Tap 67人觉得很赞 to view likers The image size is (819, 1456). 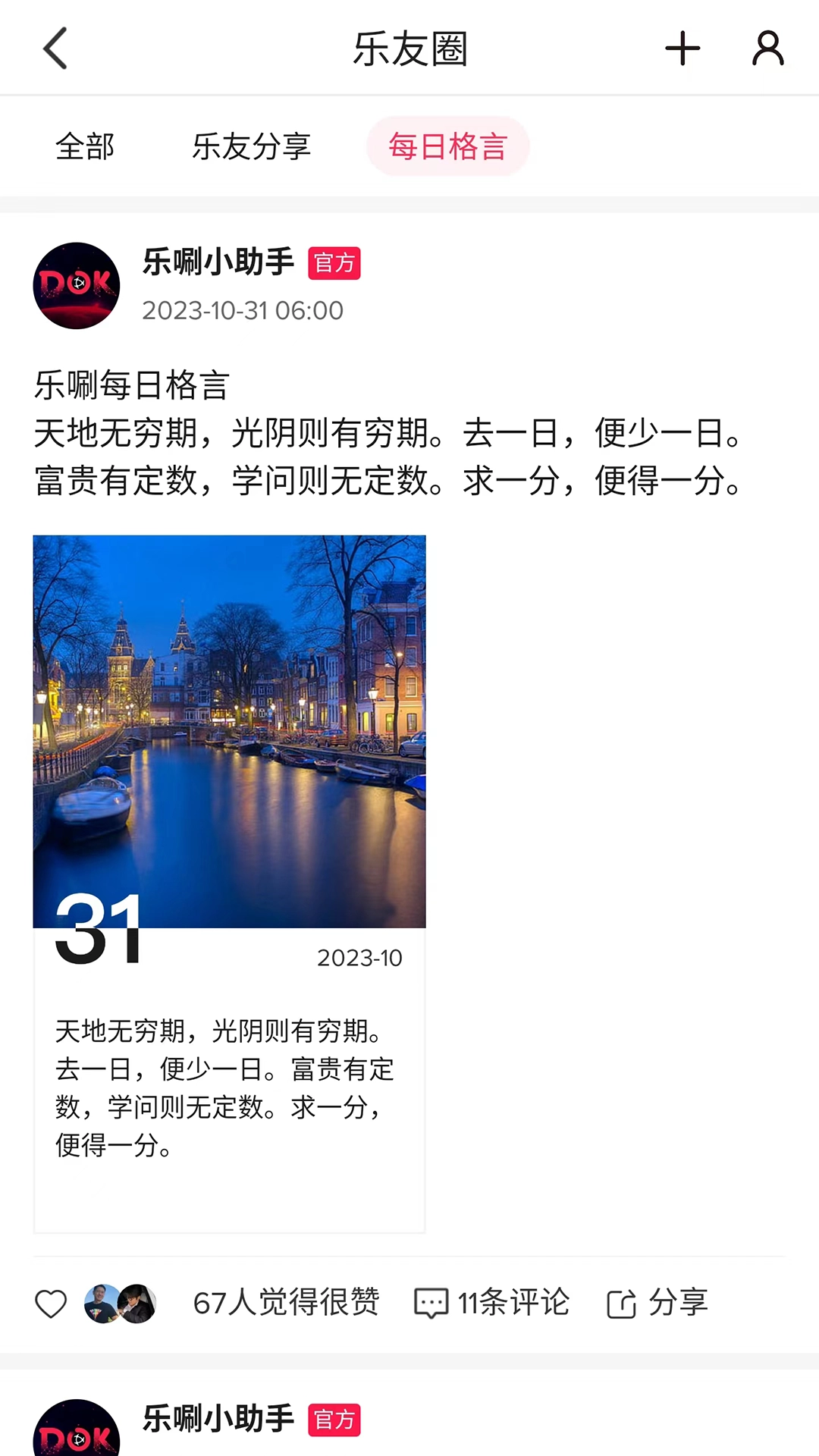point(288,1302)
